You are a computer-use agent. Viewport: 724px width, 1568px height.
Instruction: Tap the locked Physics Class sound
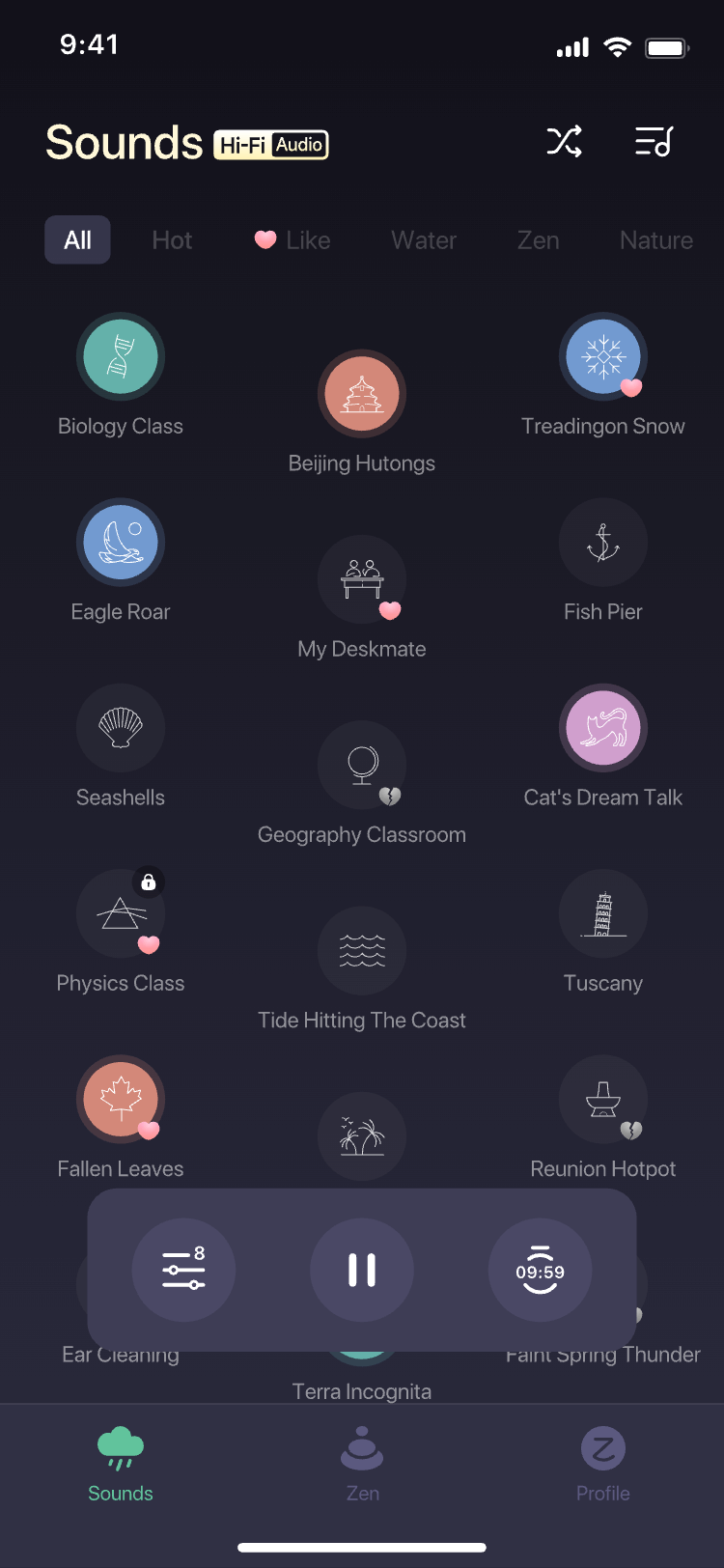[x=121, y=913]
